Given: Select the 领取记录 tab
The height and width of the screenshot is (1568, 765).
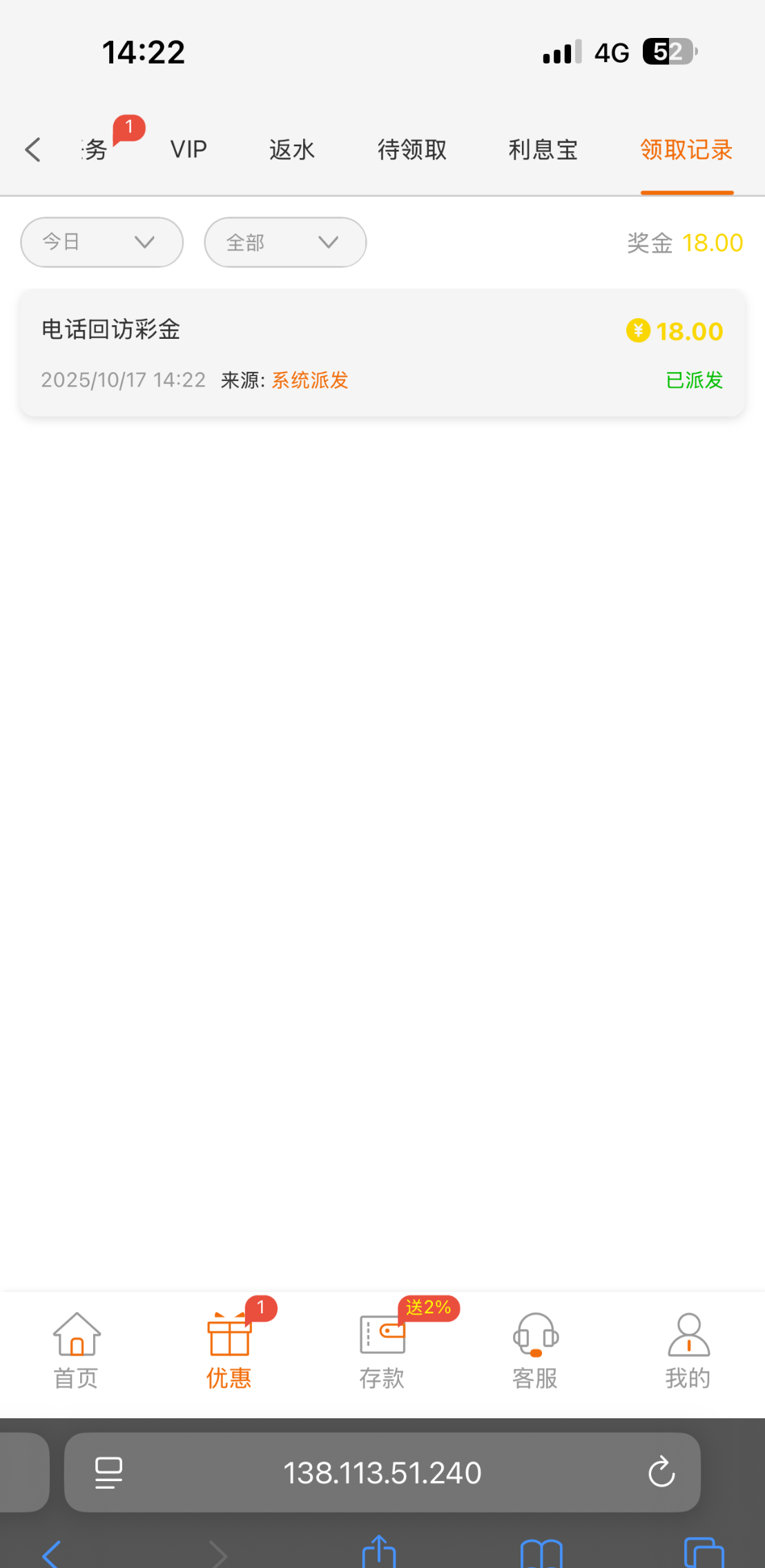Looking at the screenshot, I should pyautogui.click(x=686, y=150).
